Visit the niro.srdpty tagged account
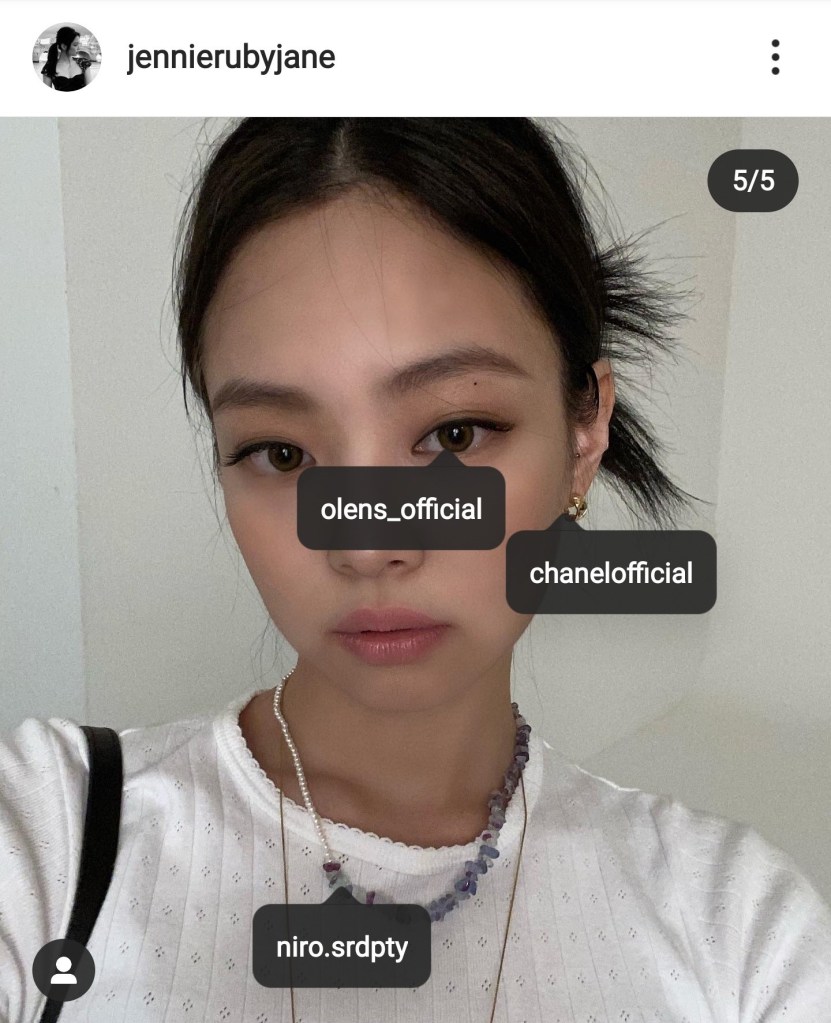 [342, 946]
